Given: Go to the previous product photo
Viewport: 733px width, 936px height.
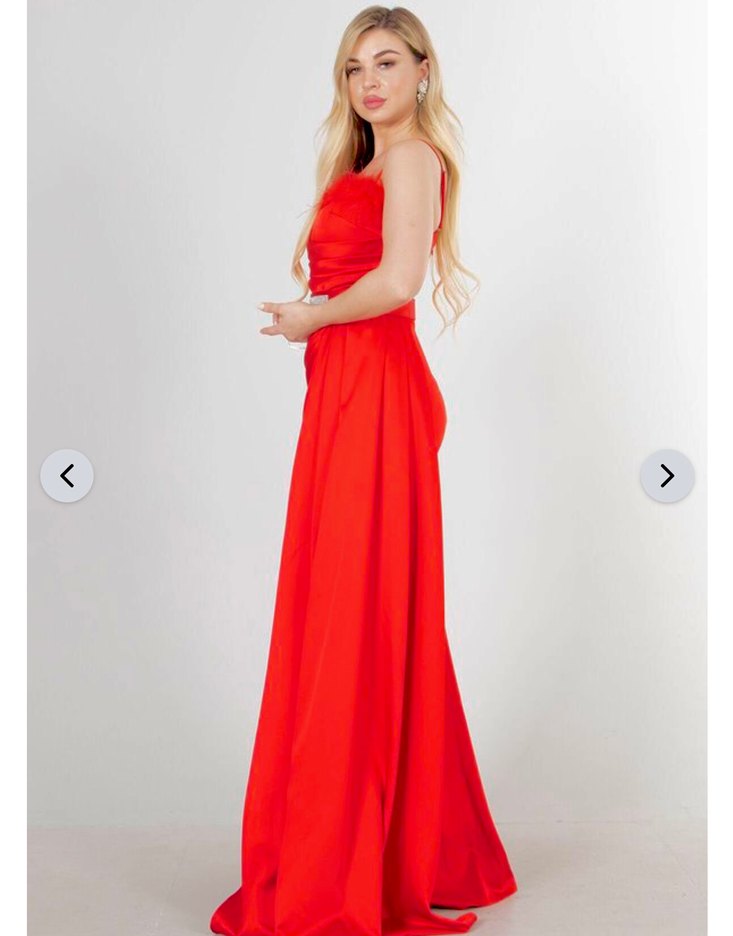Looking at the screenshot, I should (x=67, y=476).
